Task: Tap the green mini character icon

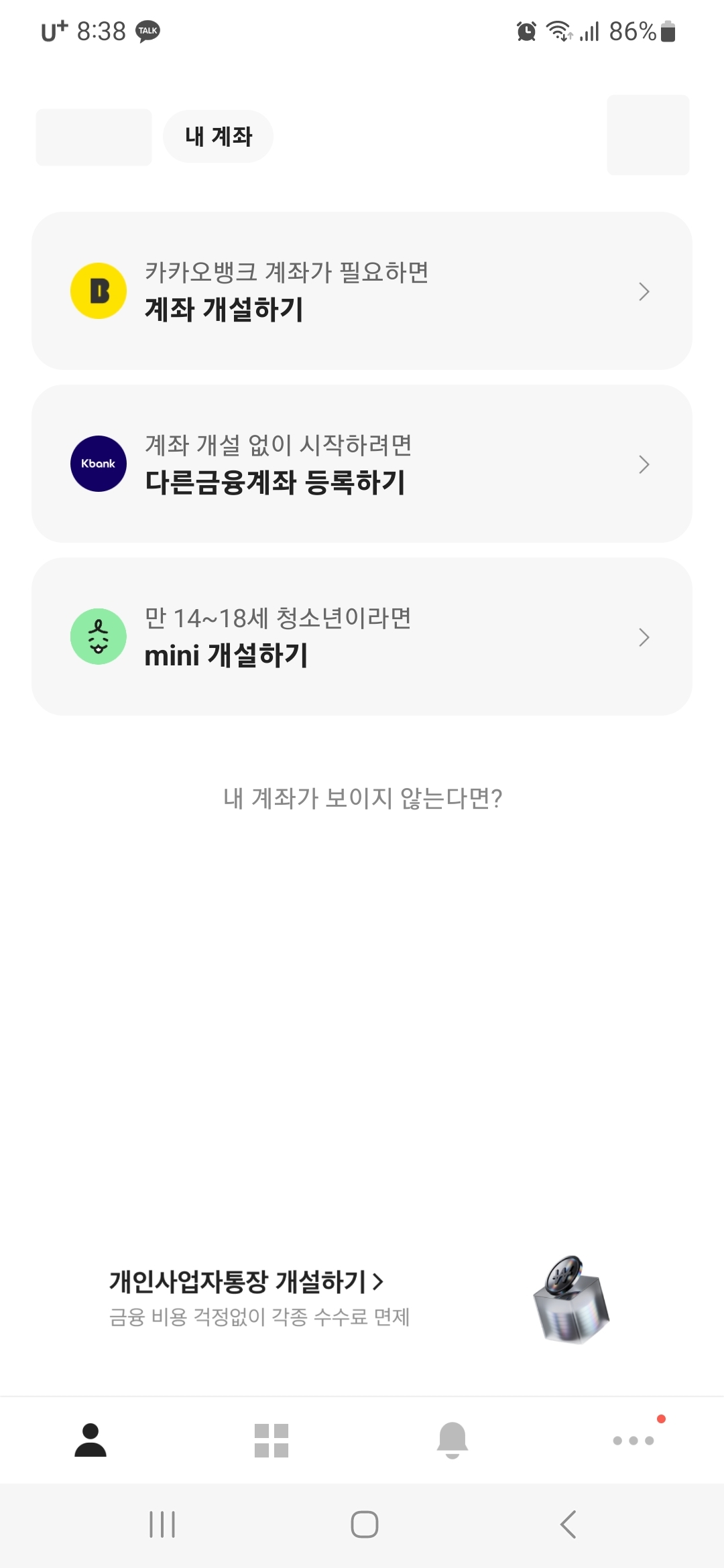Action: pos(98,637)
